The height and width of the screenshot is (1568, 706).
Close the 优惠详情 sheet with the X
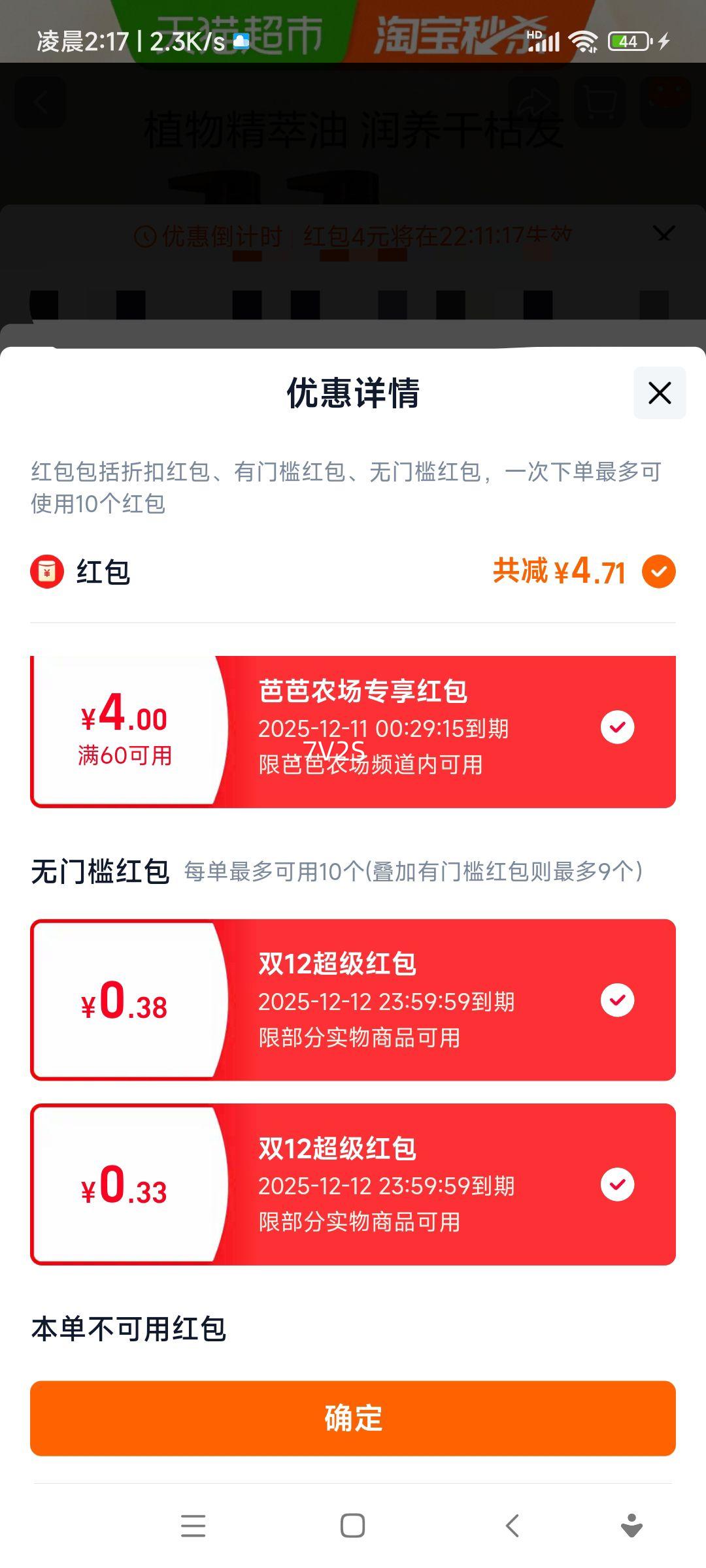[x=660, y=393]
